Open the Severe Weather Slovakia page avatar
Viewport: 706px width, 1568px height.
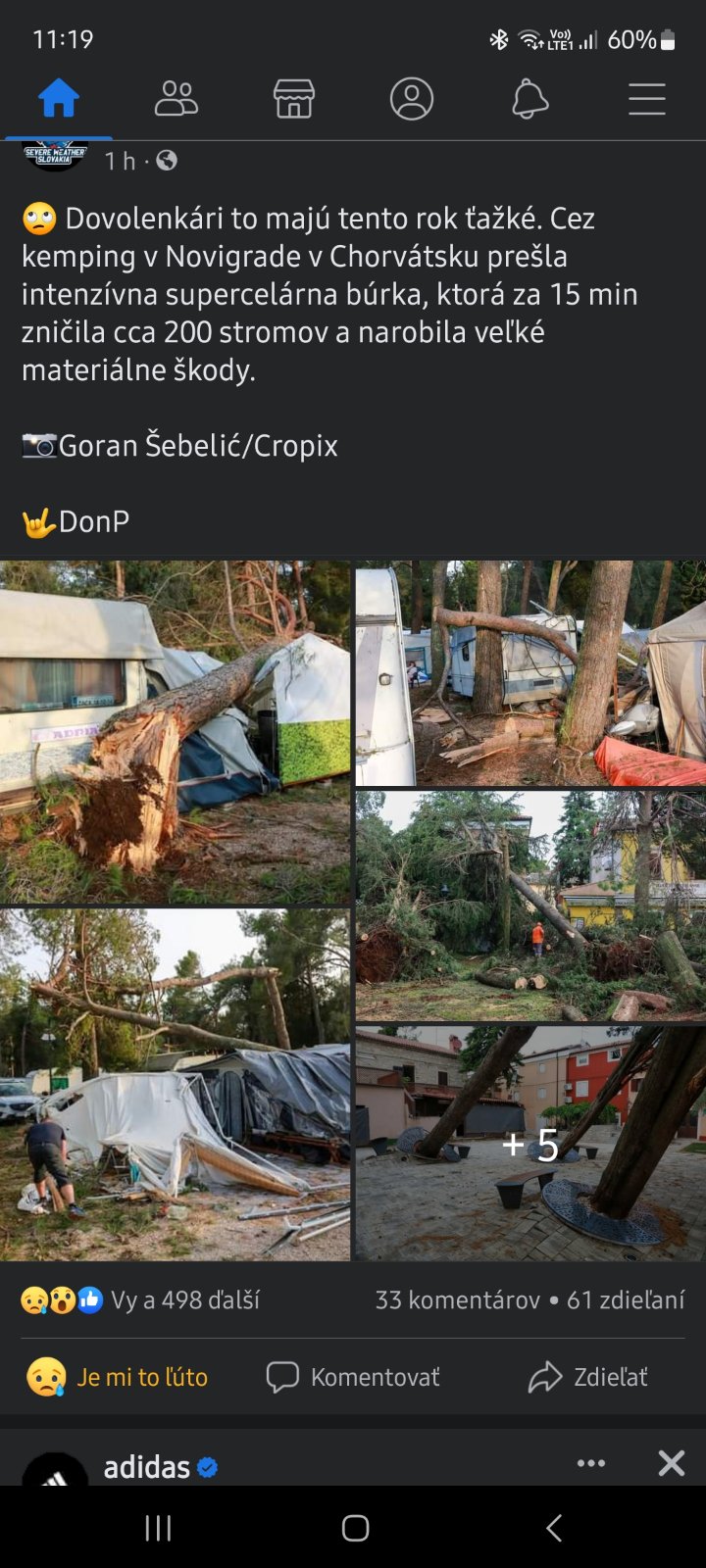[x=55, y=157]
